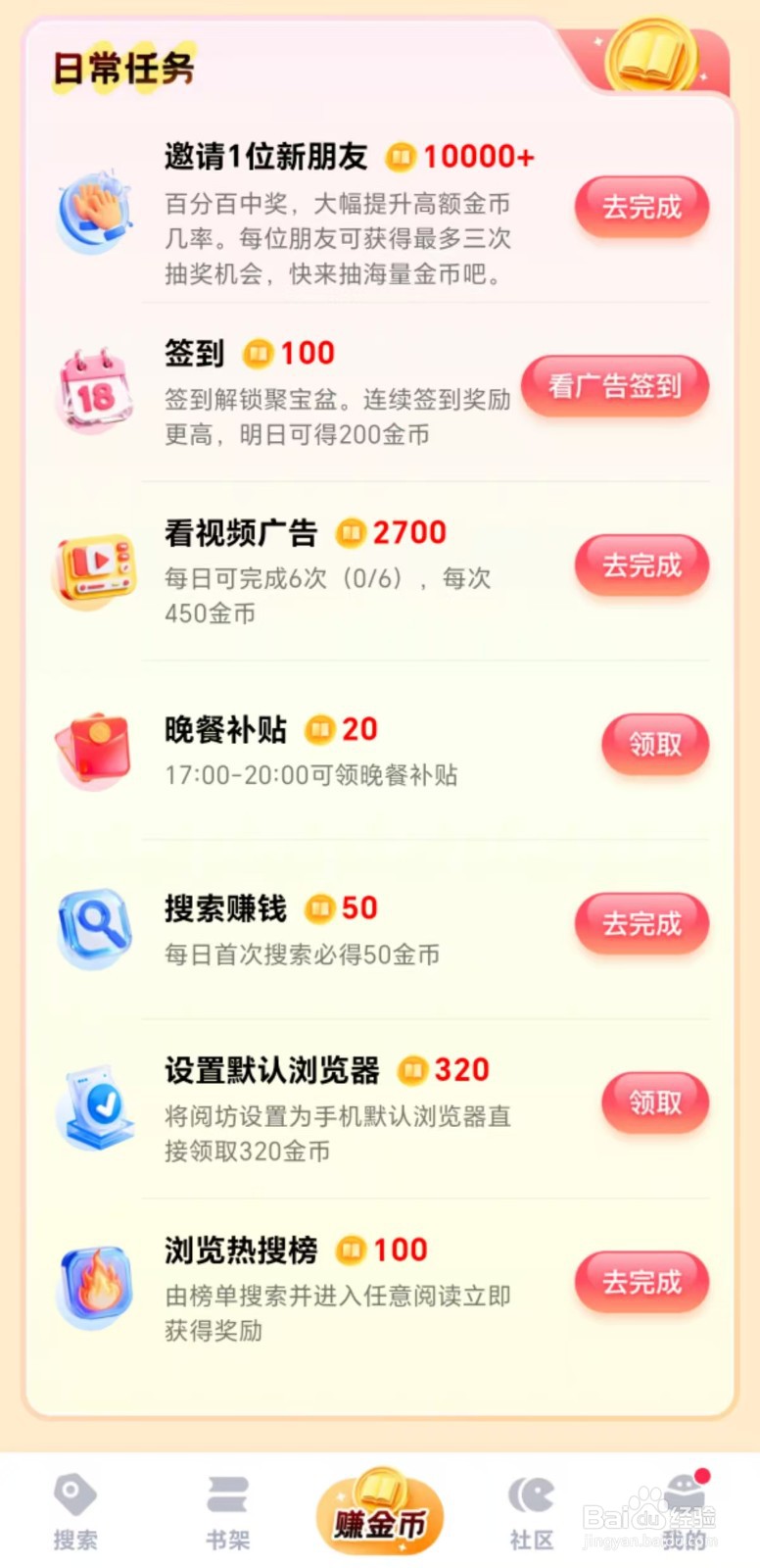Image resolution: width=760 pixels, height=1568 pixels.
Task: Open the 社区 community tab
Action: click(x=532, y=1509)
